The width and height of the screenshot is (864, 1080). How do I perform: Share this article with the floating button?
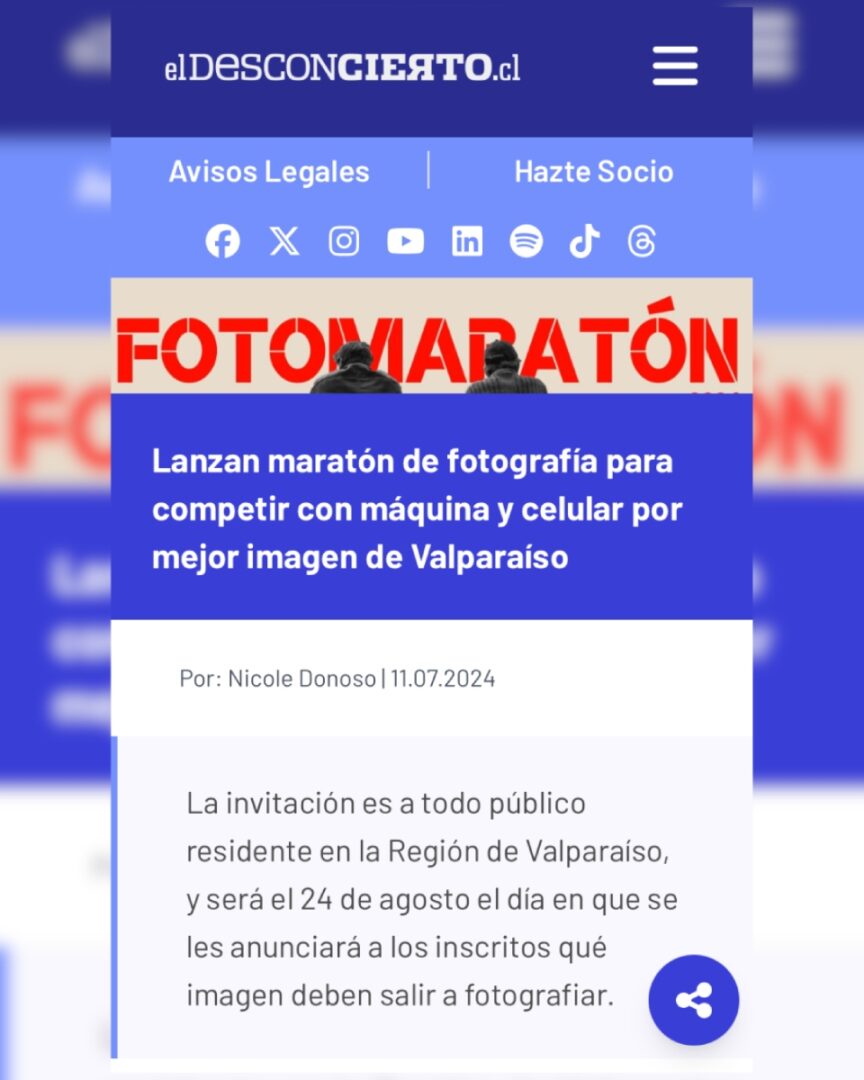click(x=693, y=1000)
